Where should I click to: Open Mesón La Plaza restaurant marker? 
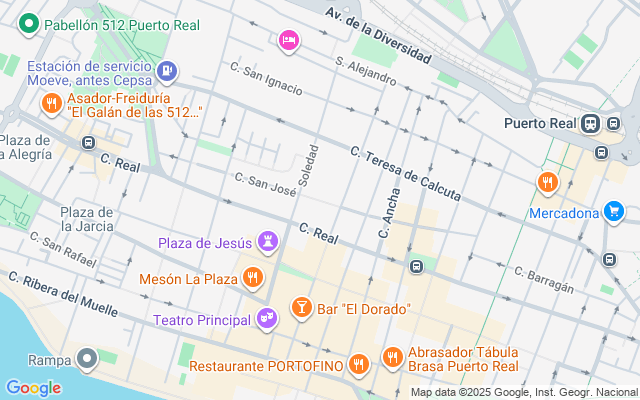tap(253, 278)
